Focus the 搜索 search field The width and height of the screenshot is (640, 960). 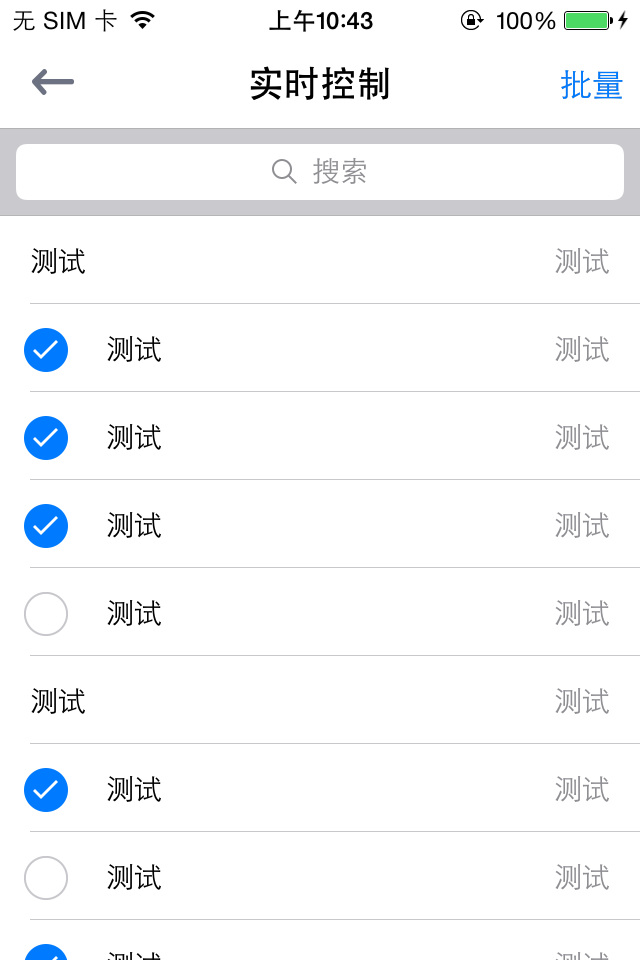[x=320, y=172]
